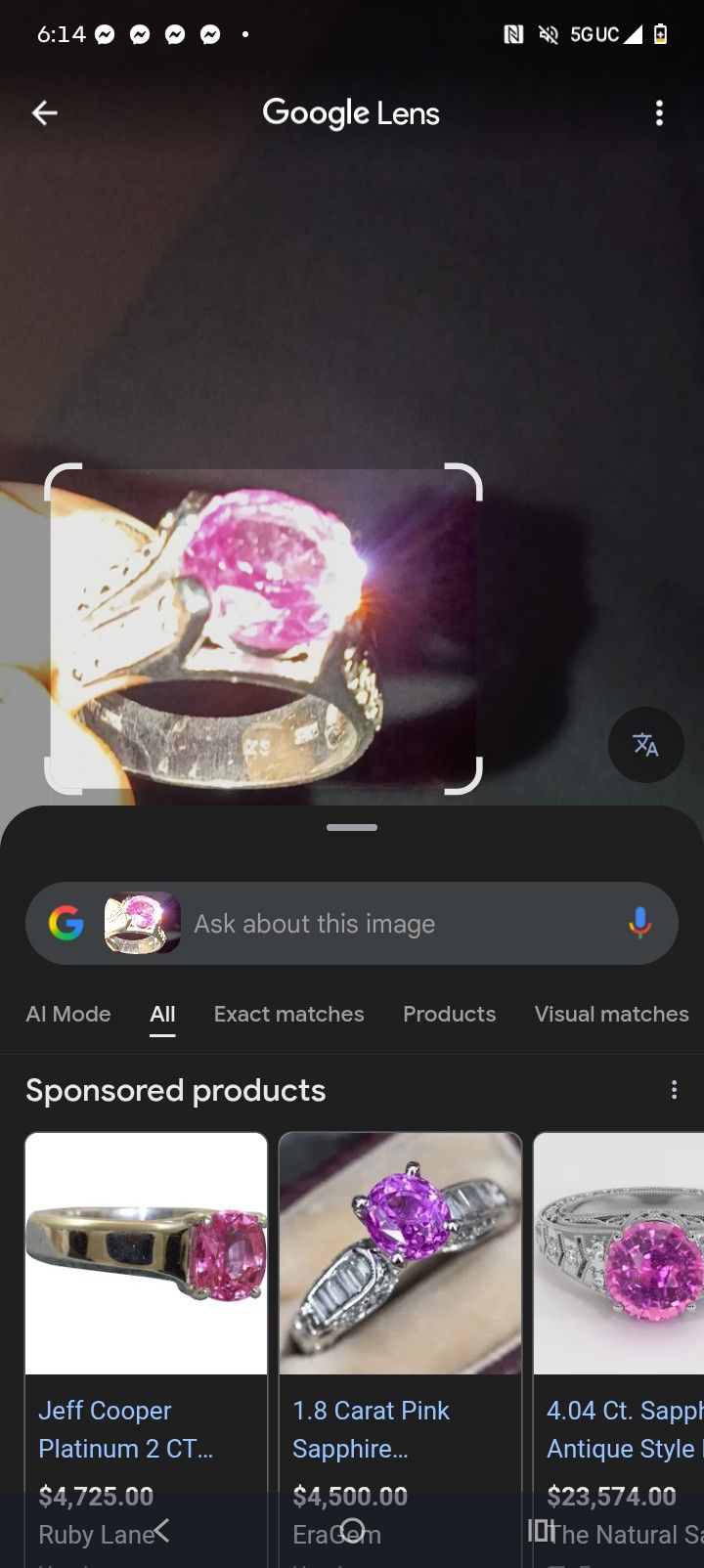
Task: Tap the image thumbnail in search bar
Action: point(143,923)
